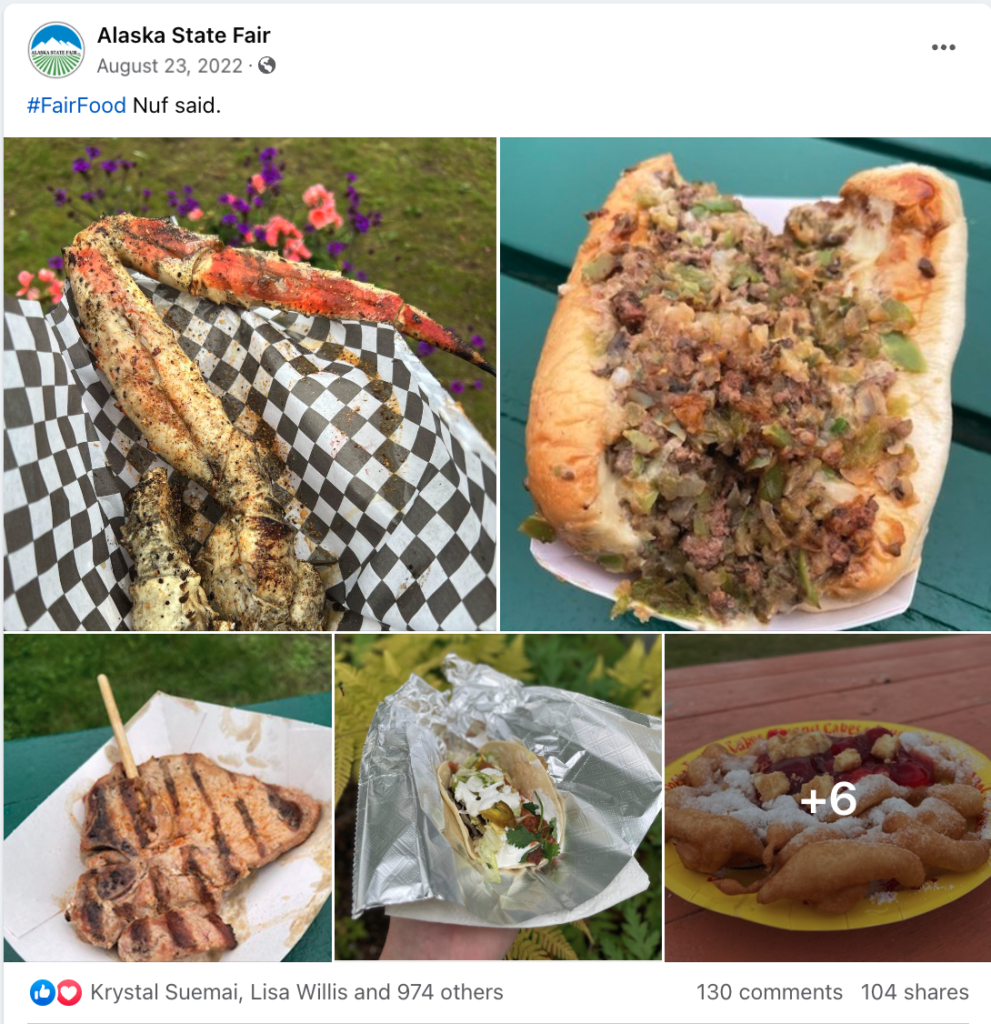Open the 130 comments

(x=769, y=992)
